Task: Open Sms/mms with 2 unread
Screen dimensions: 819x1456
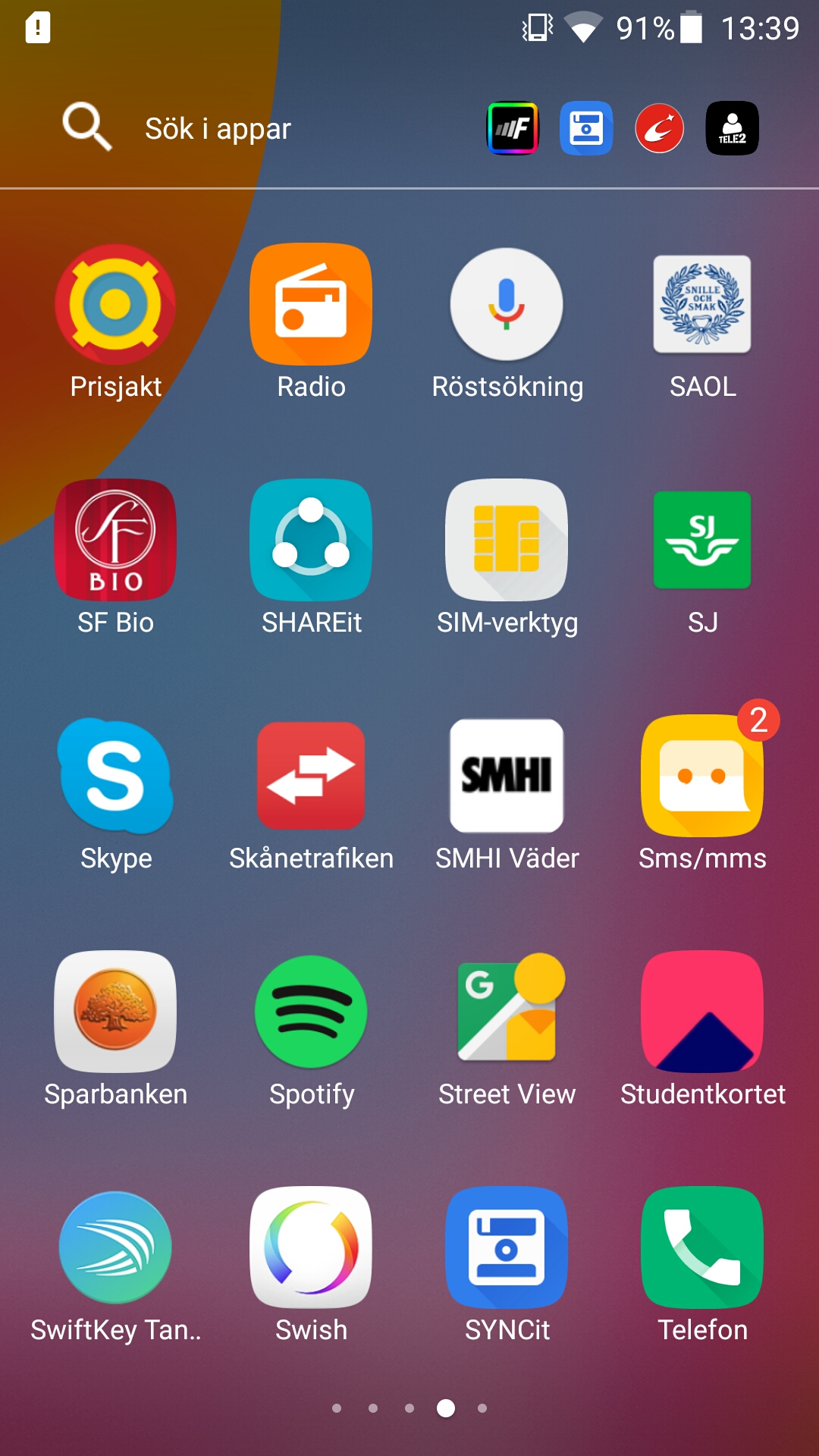Action: pos(702,776)
